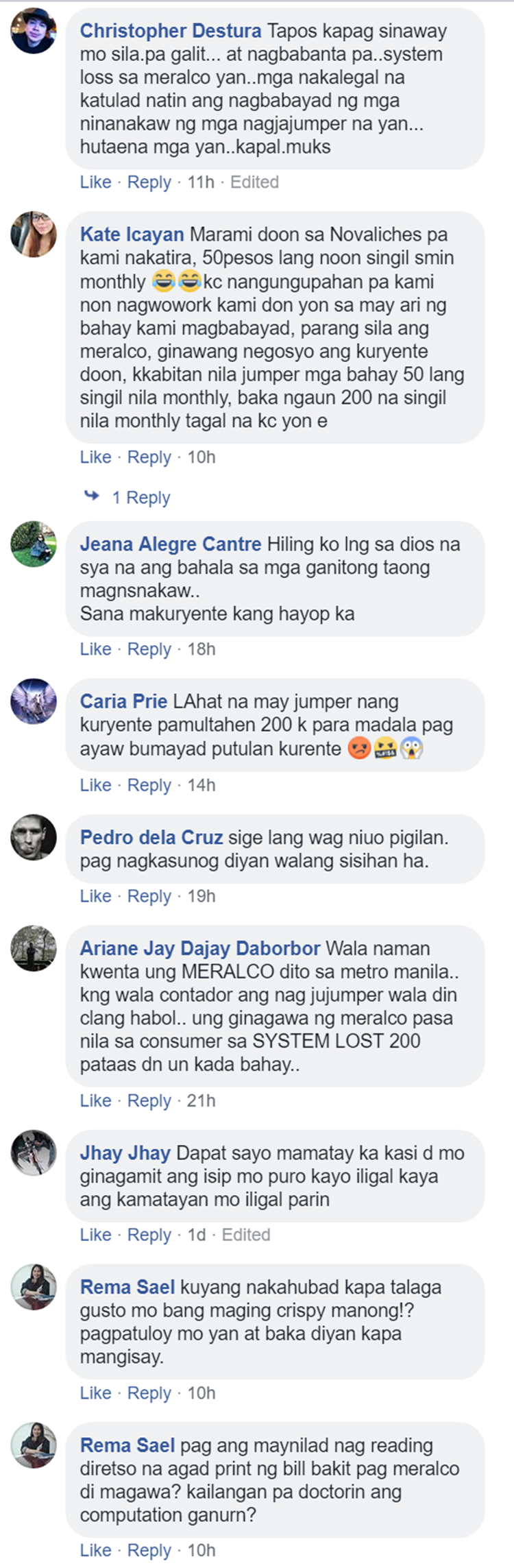Reply to Caria Prie's comment

(149, 785)
